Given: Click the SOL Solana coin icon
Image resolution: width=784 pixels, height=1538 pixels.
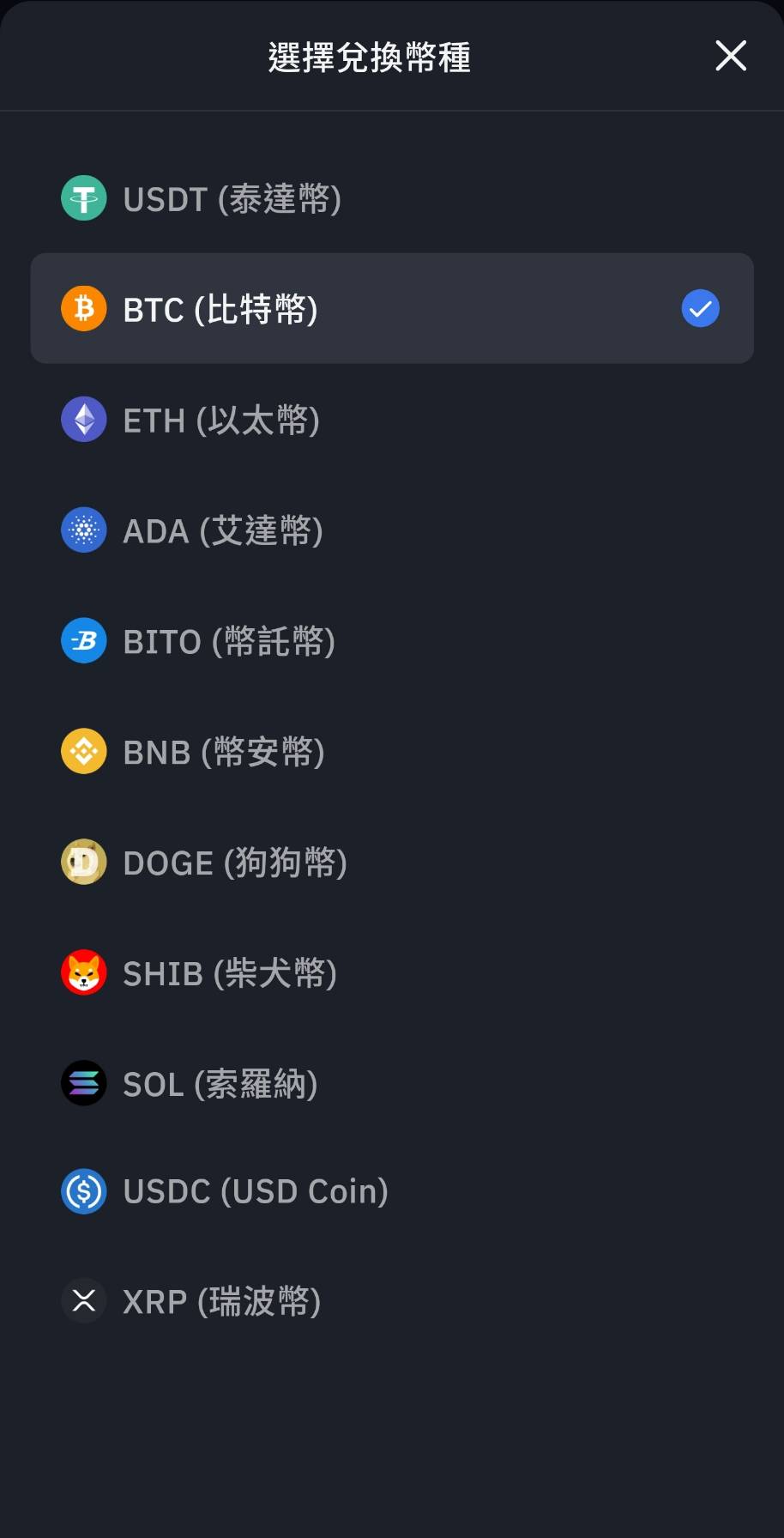Looking at the screenshot, I should pyautogui.click(x=83, y=1083).
